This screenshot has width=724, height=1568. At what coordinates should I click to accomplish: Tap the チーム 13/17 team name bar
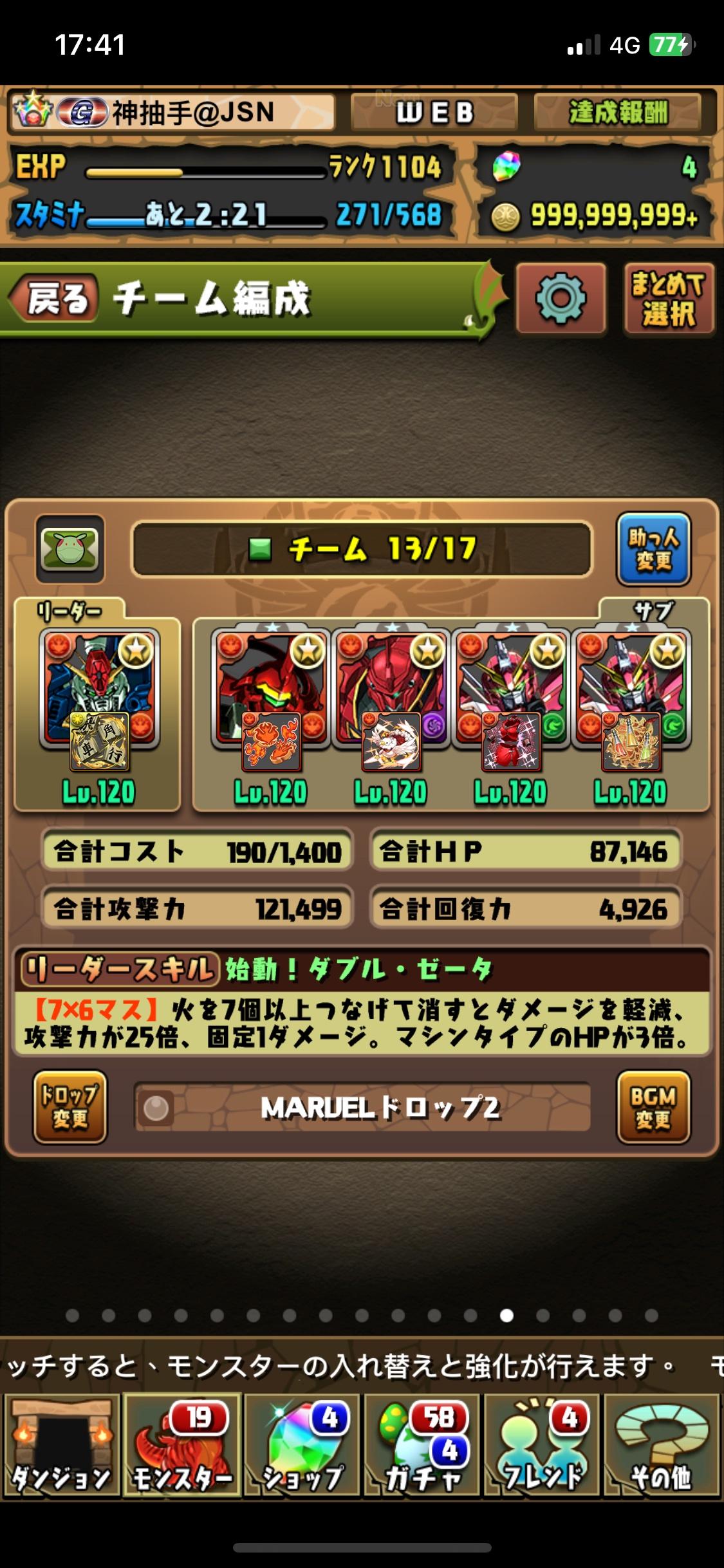pyautogui.click(x=362, y=549)
